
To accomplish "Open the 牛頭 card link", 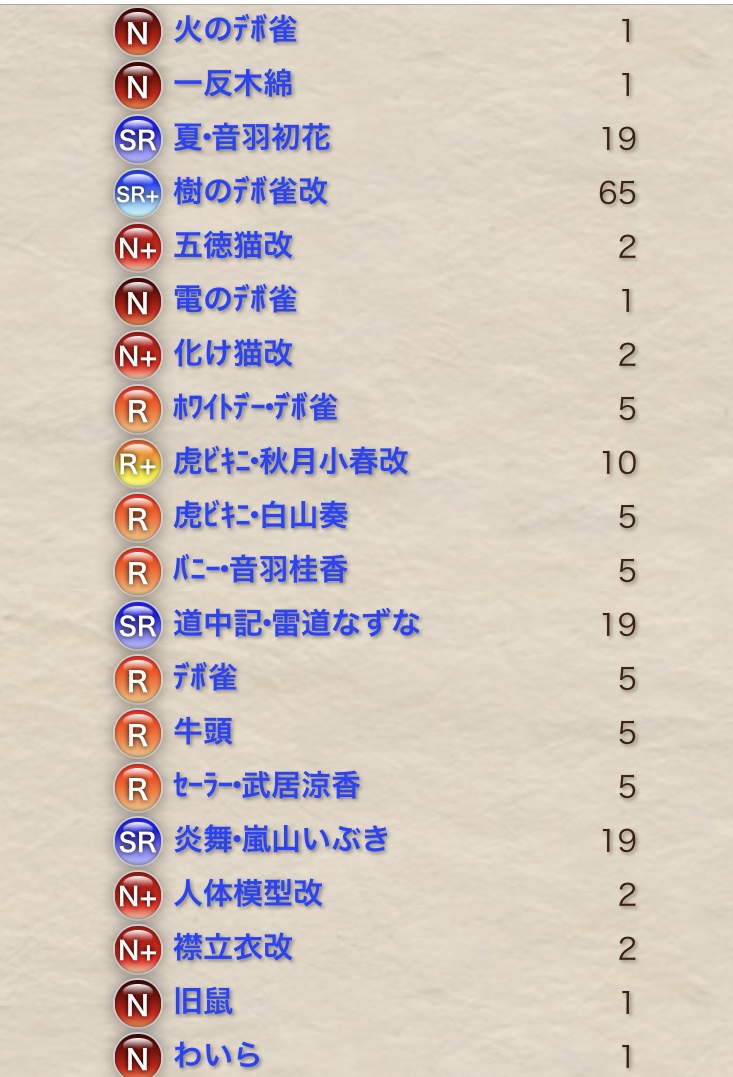I will [203, 733].
